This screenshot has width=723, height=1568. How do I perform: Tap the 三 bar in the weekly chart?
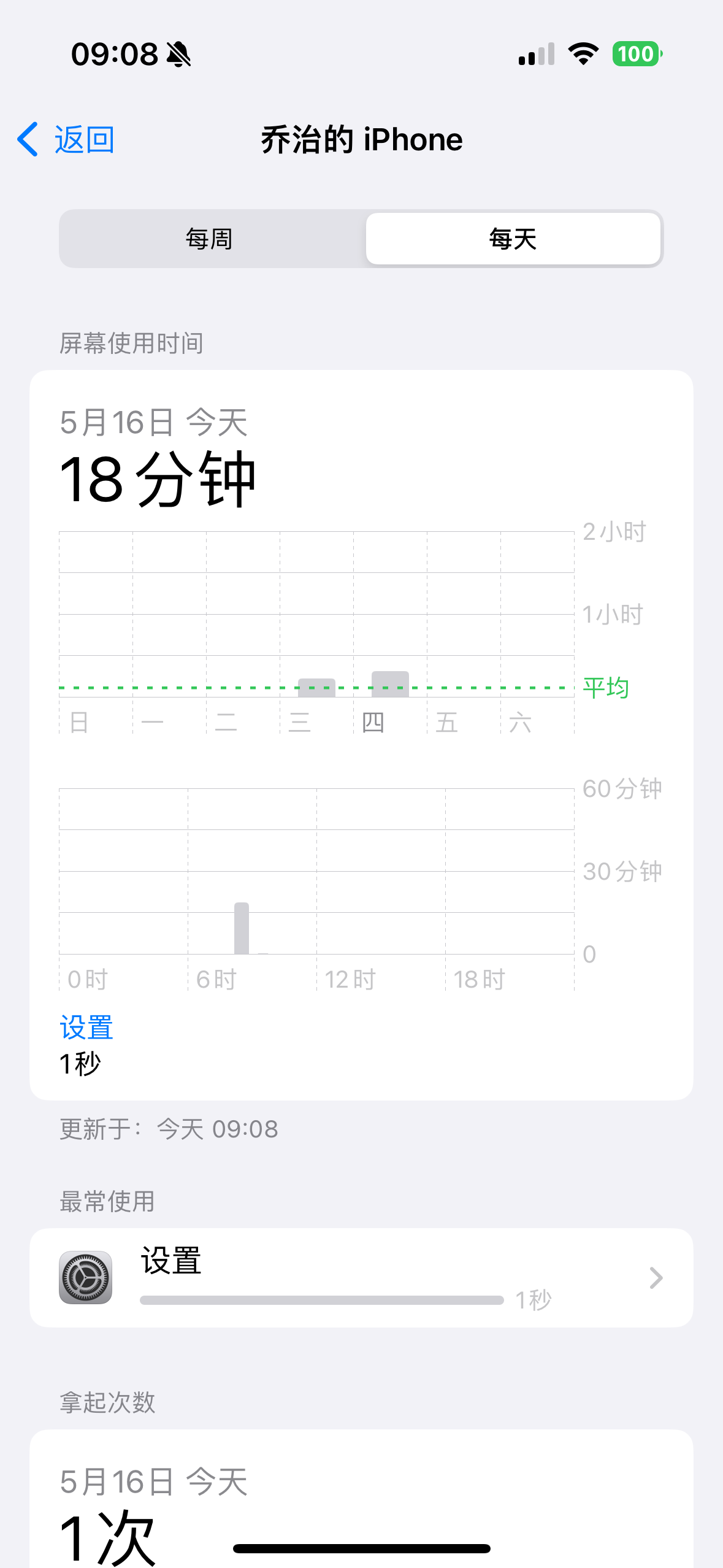(316, 688)
